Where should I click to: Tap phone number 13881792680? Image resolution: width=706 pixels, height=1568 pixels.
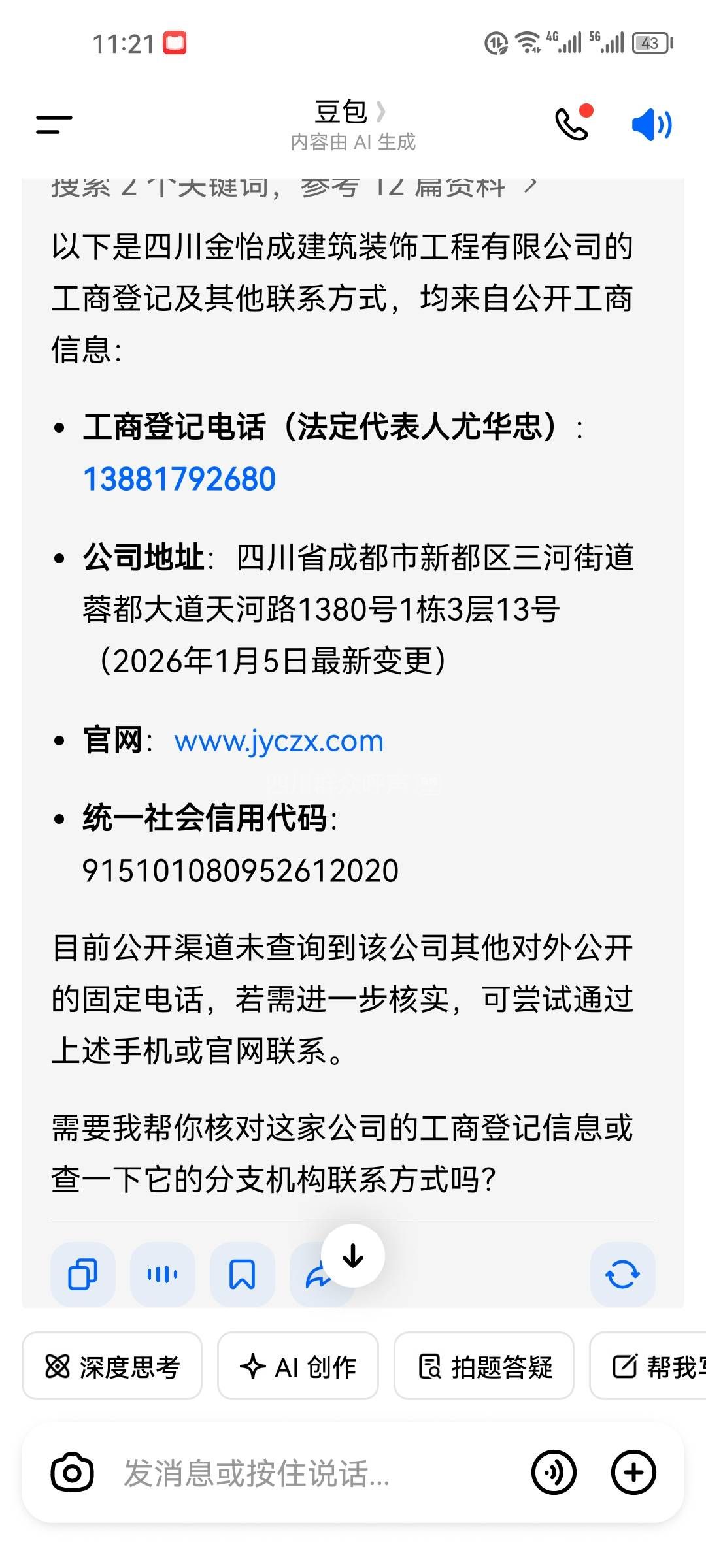coord(179,479)
